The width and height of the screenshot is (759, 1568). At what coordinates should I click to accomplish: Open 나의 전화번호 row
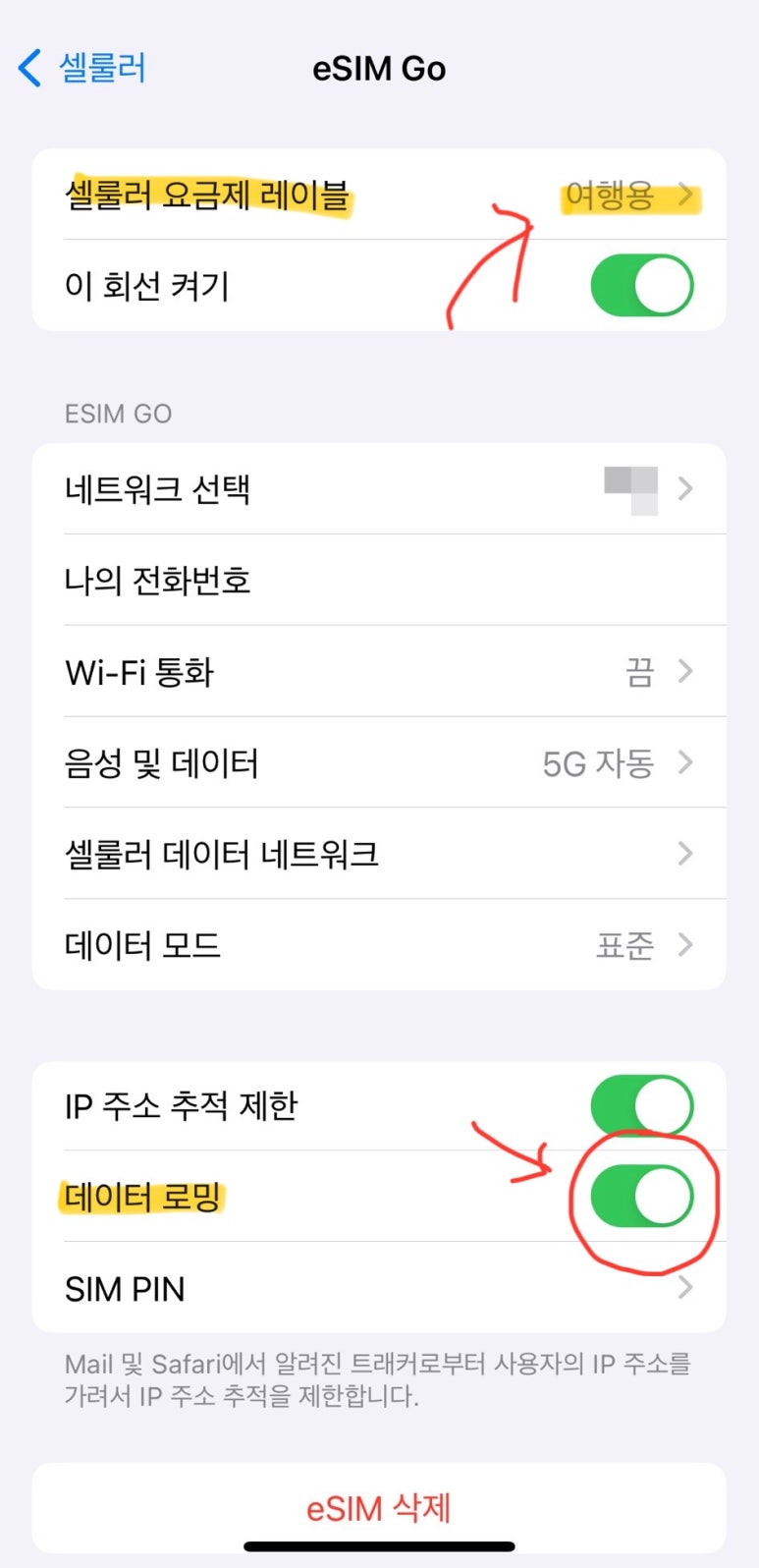(379, 581)
